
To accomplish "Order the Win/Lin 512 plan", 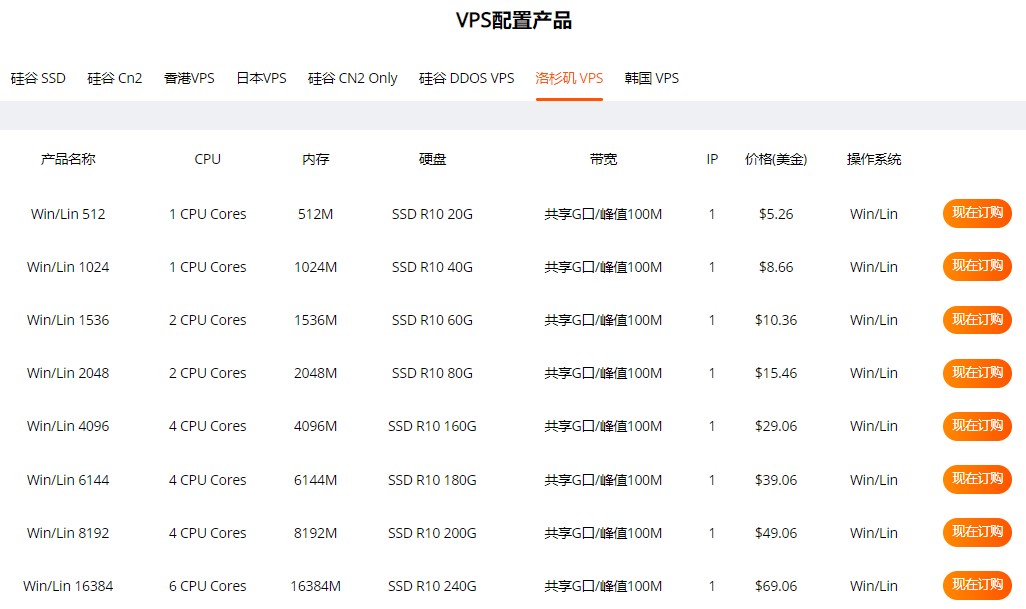I will pos(977,213).
